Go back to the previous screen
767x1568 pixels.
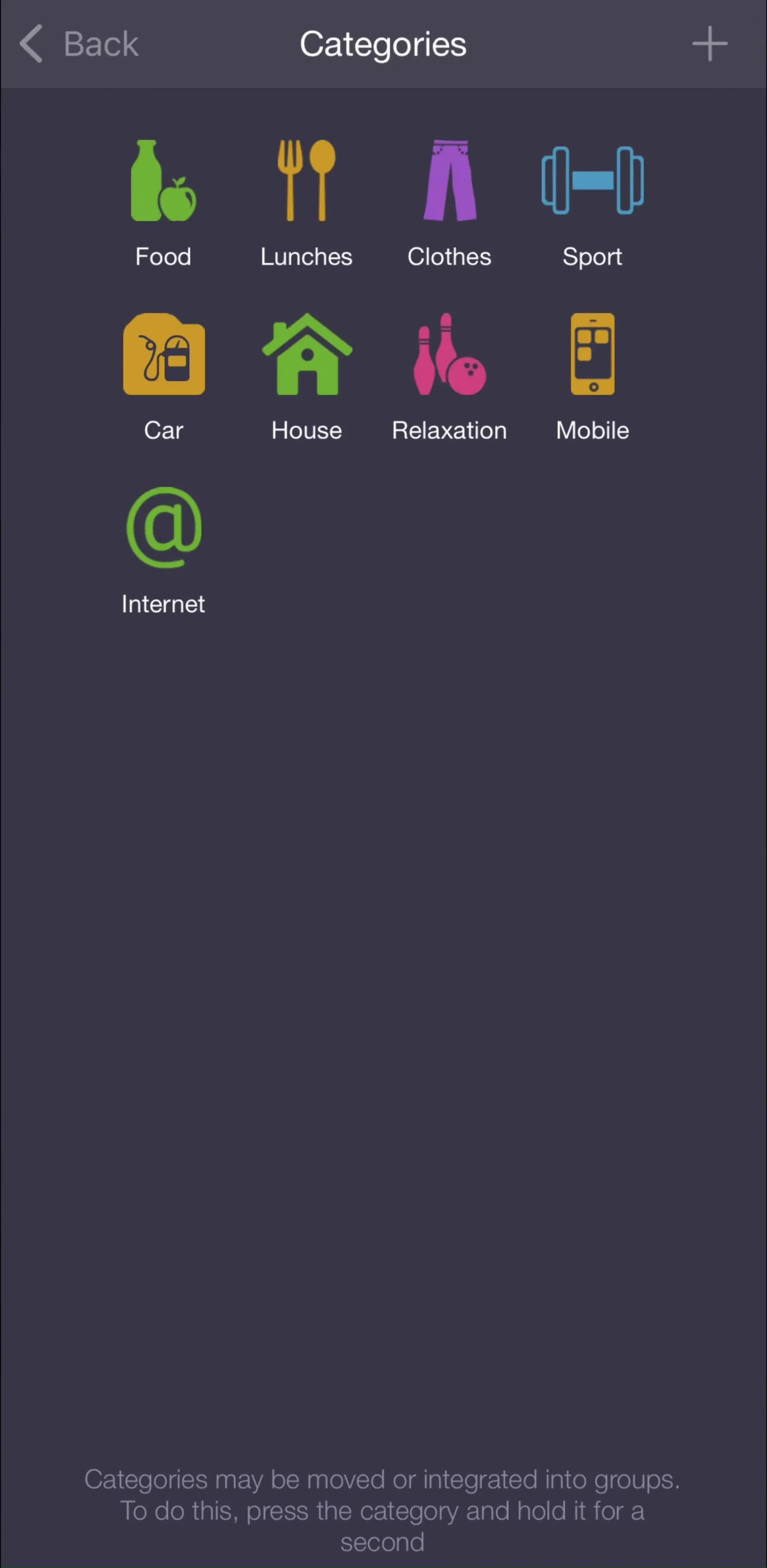click(79, 44)
